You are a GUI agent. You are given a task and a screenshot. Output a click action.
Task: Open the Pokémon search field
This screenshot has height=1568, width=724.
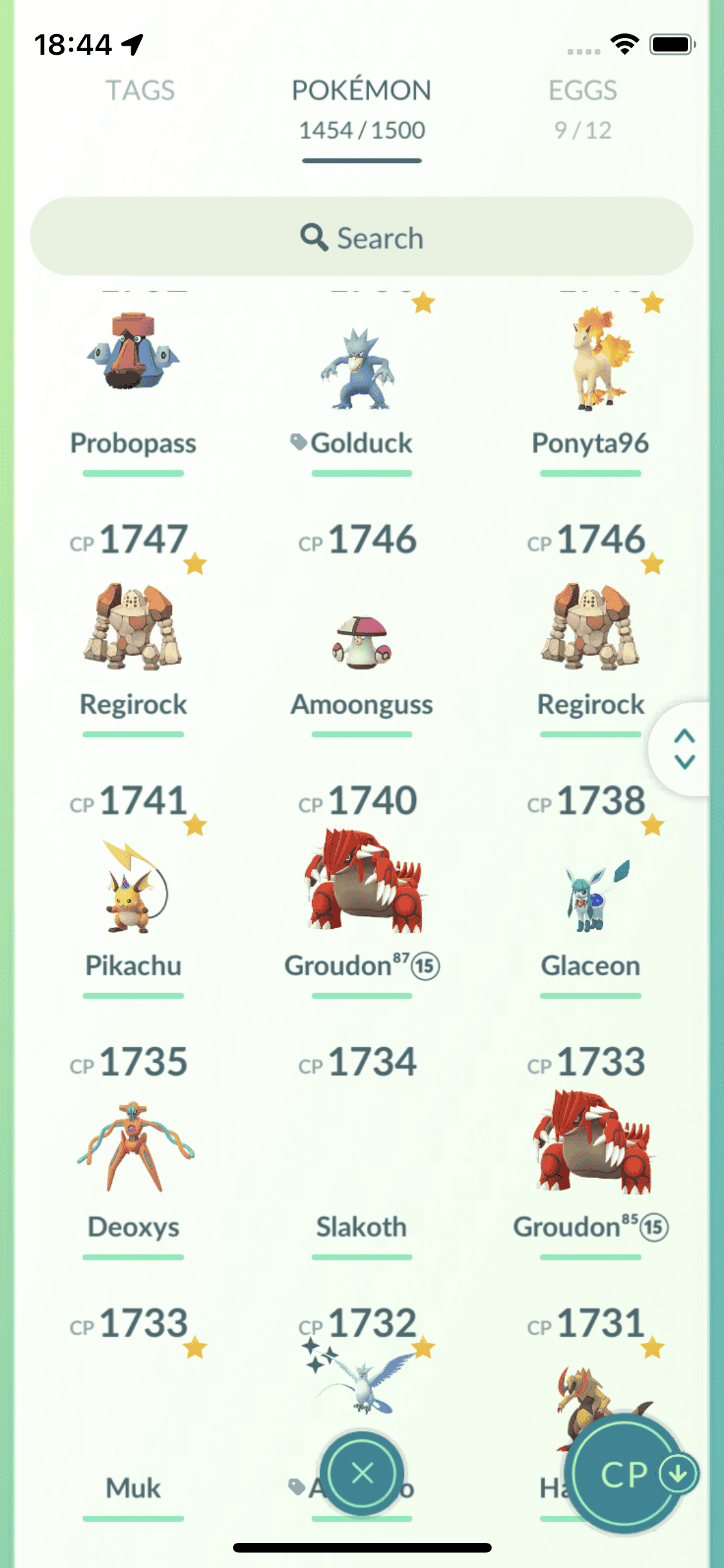[362, 237]
